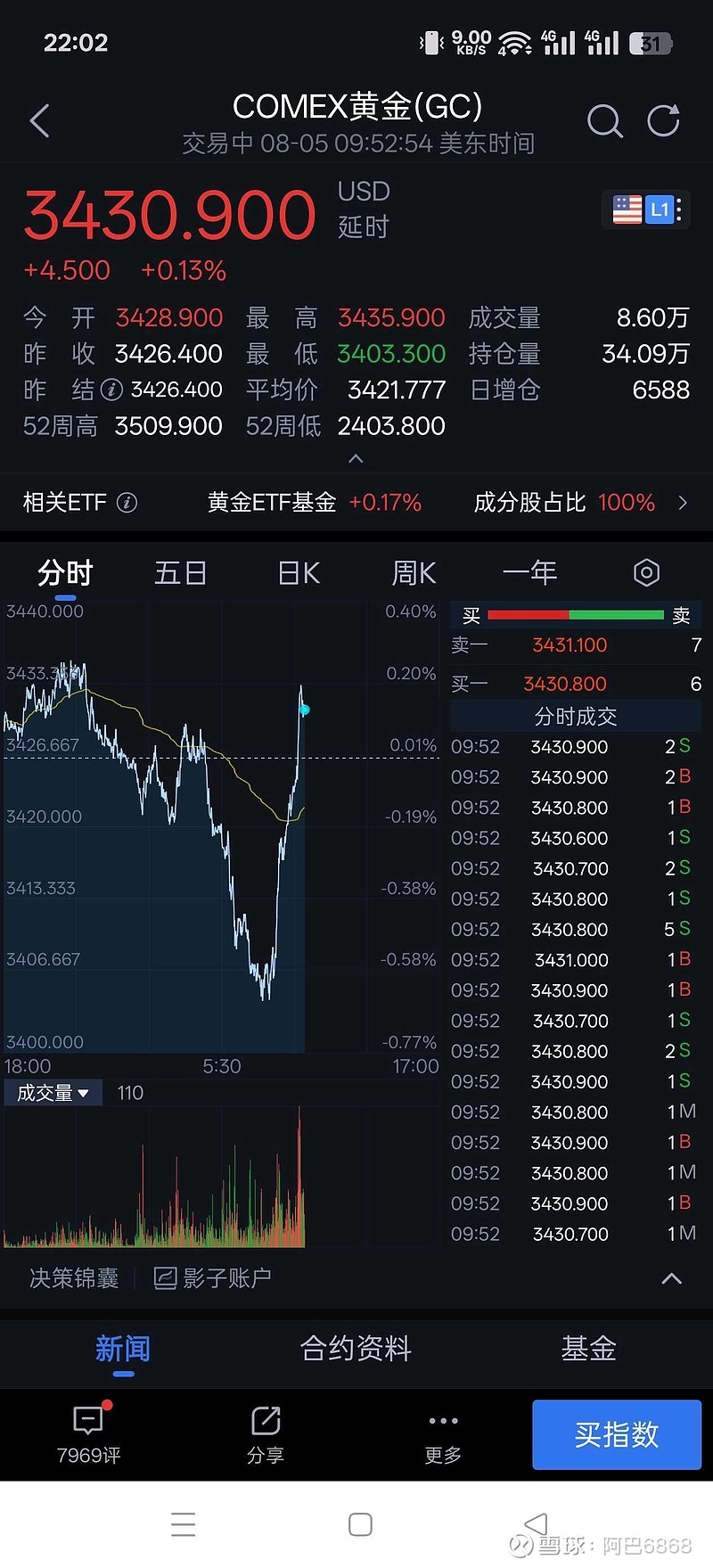Switch to the 周K chart tab
713x1568 pixels.
(x=414, y=572)
